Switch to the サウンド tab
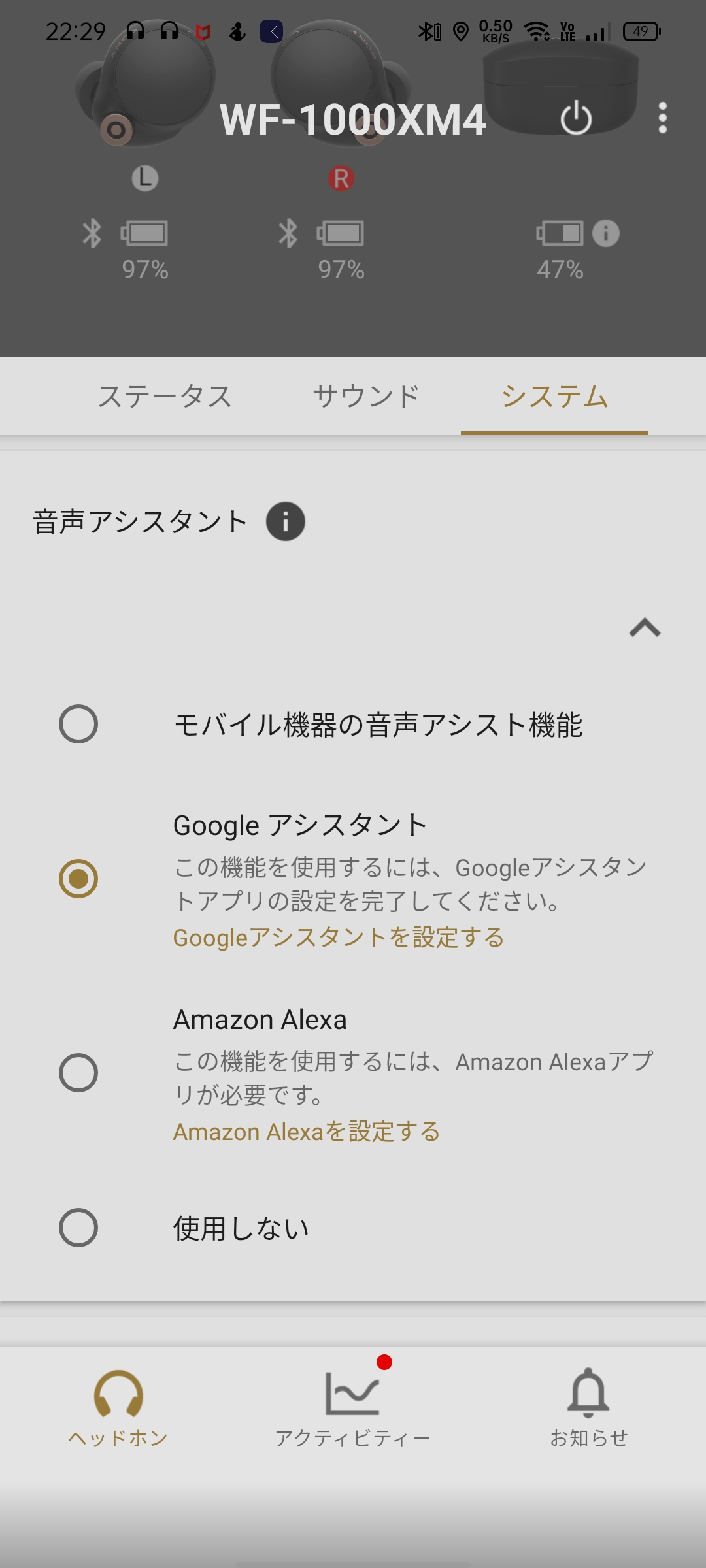This screenshot has width=706, height=1568. click(x=366, y=397)
